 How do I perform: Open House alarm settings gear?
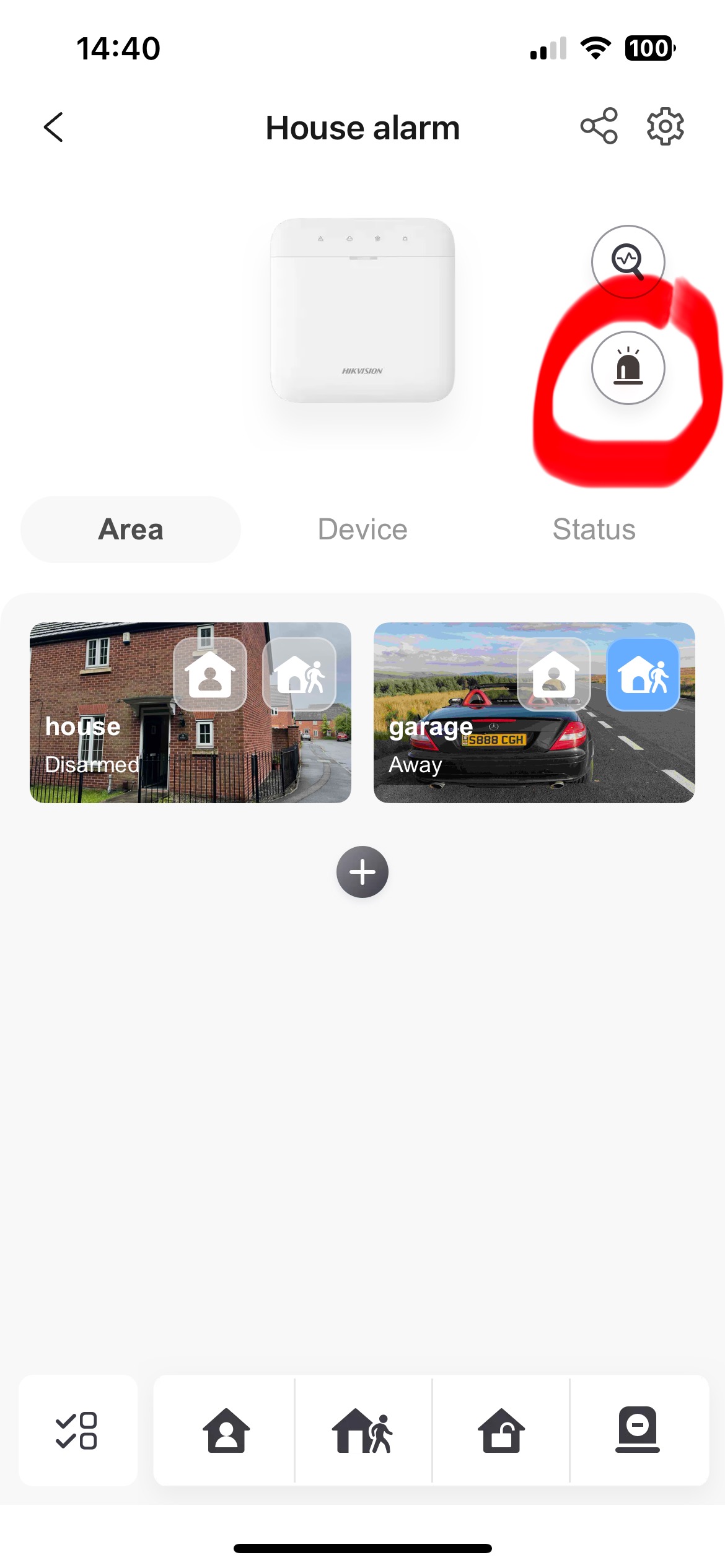tap(665, 127)
